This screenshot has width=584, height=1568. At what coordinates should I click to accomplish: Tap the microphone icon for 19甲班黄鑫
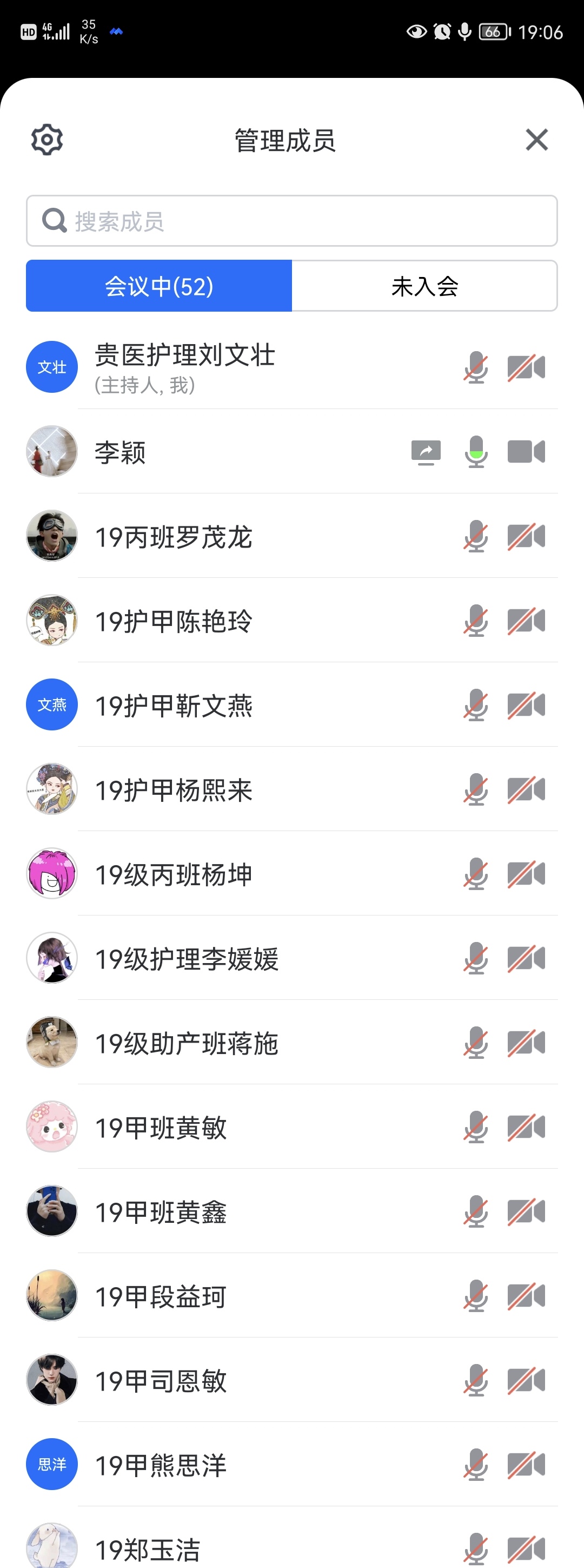[x=476, y=1212]
